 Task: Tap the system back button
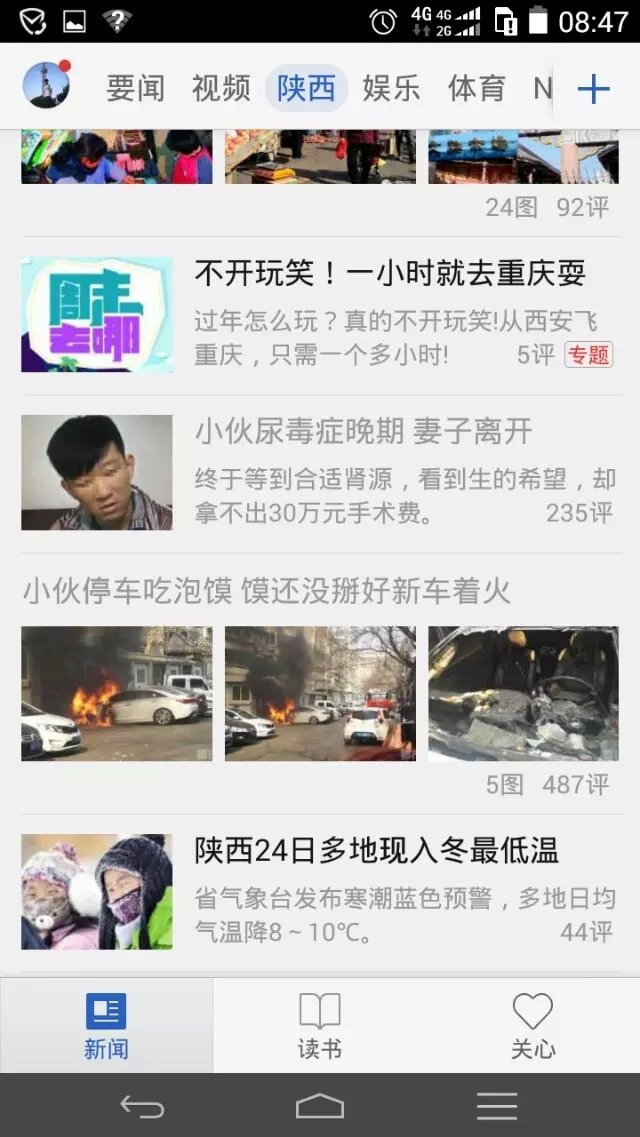tap(142, 1106)
